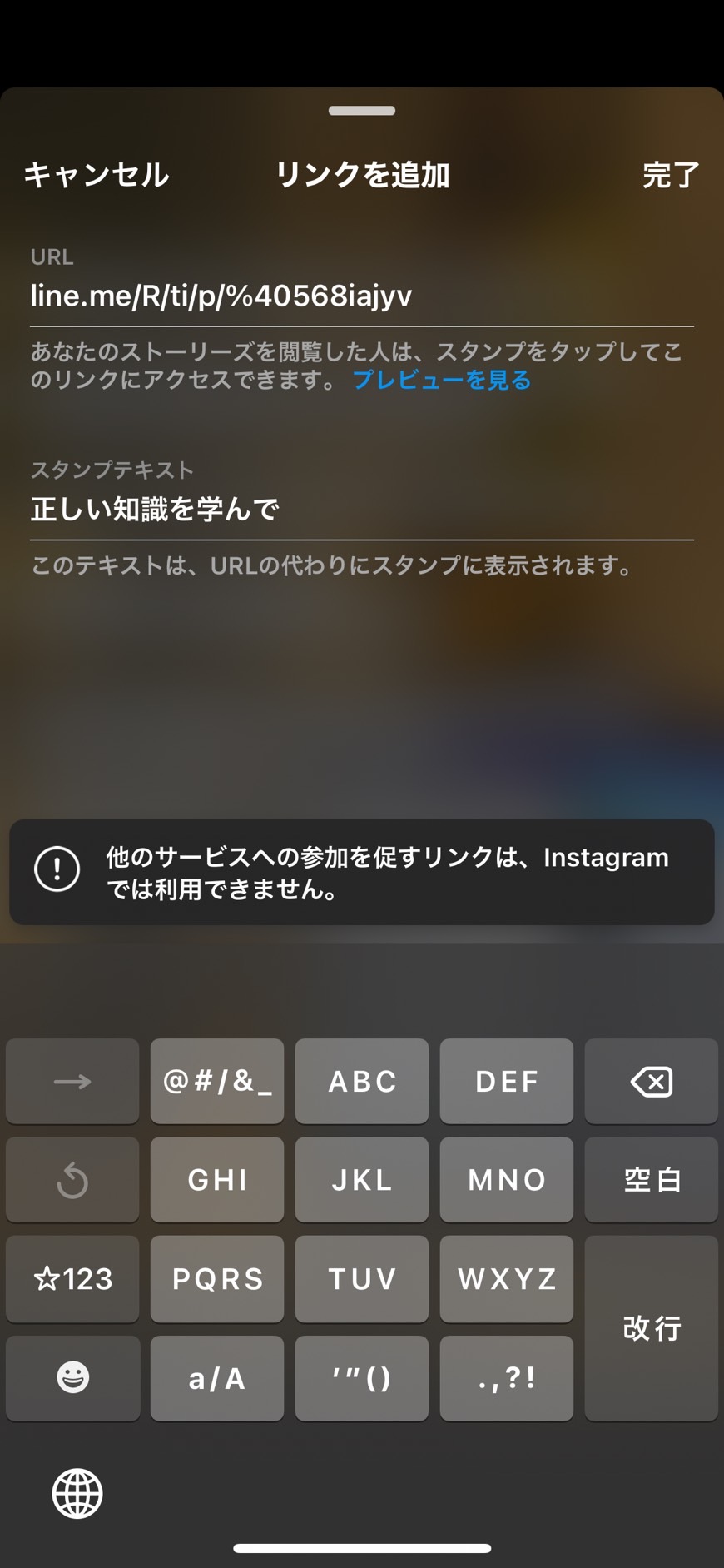Tap キャンセル to cancel adding link
The image size is (724, 1568).
pyautogui.click(x=97, y=175)
